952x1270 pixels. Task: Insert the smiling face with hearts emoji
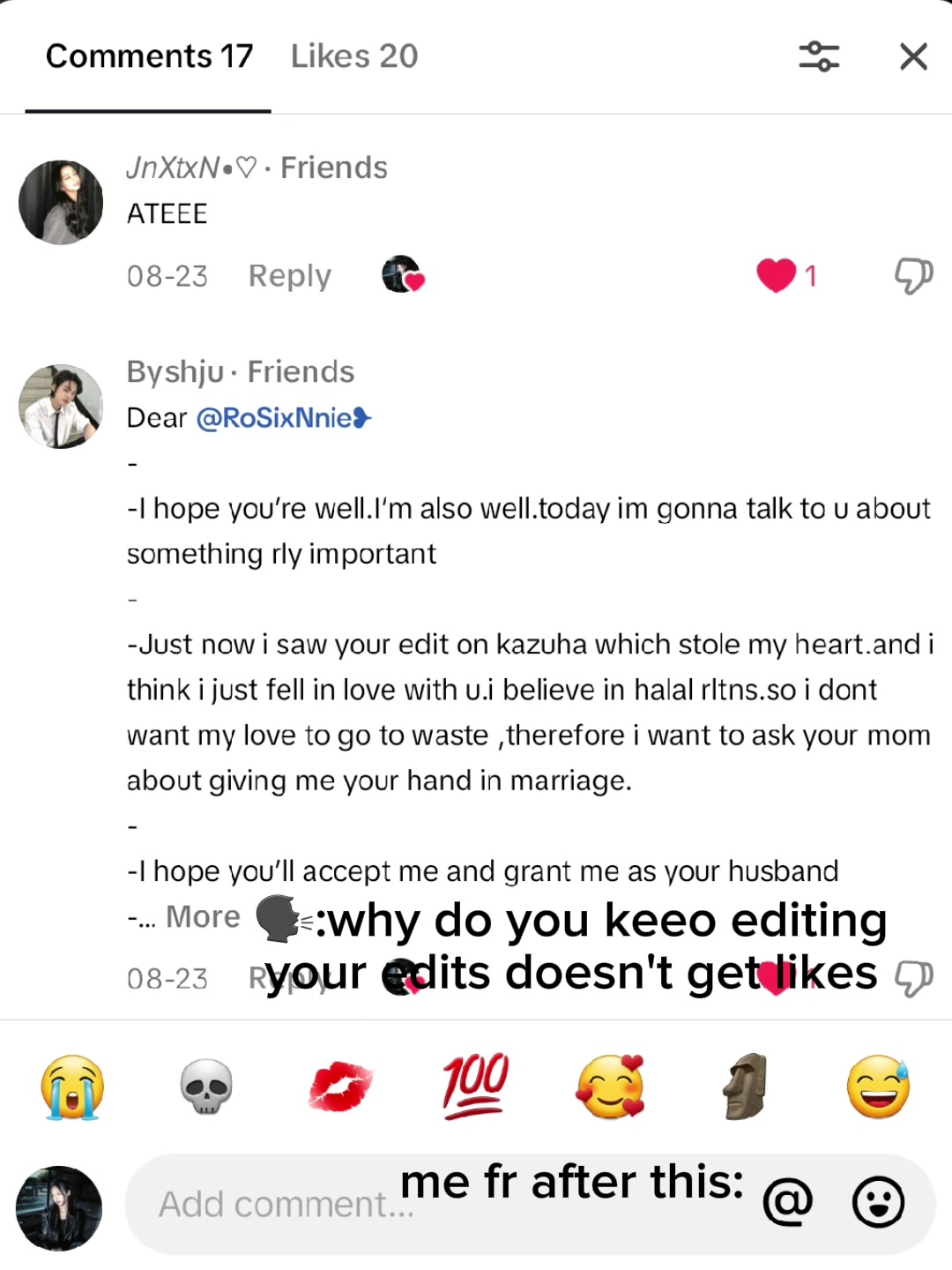pyautogui.click(x=610, y=1087)
